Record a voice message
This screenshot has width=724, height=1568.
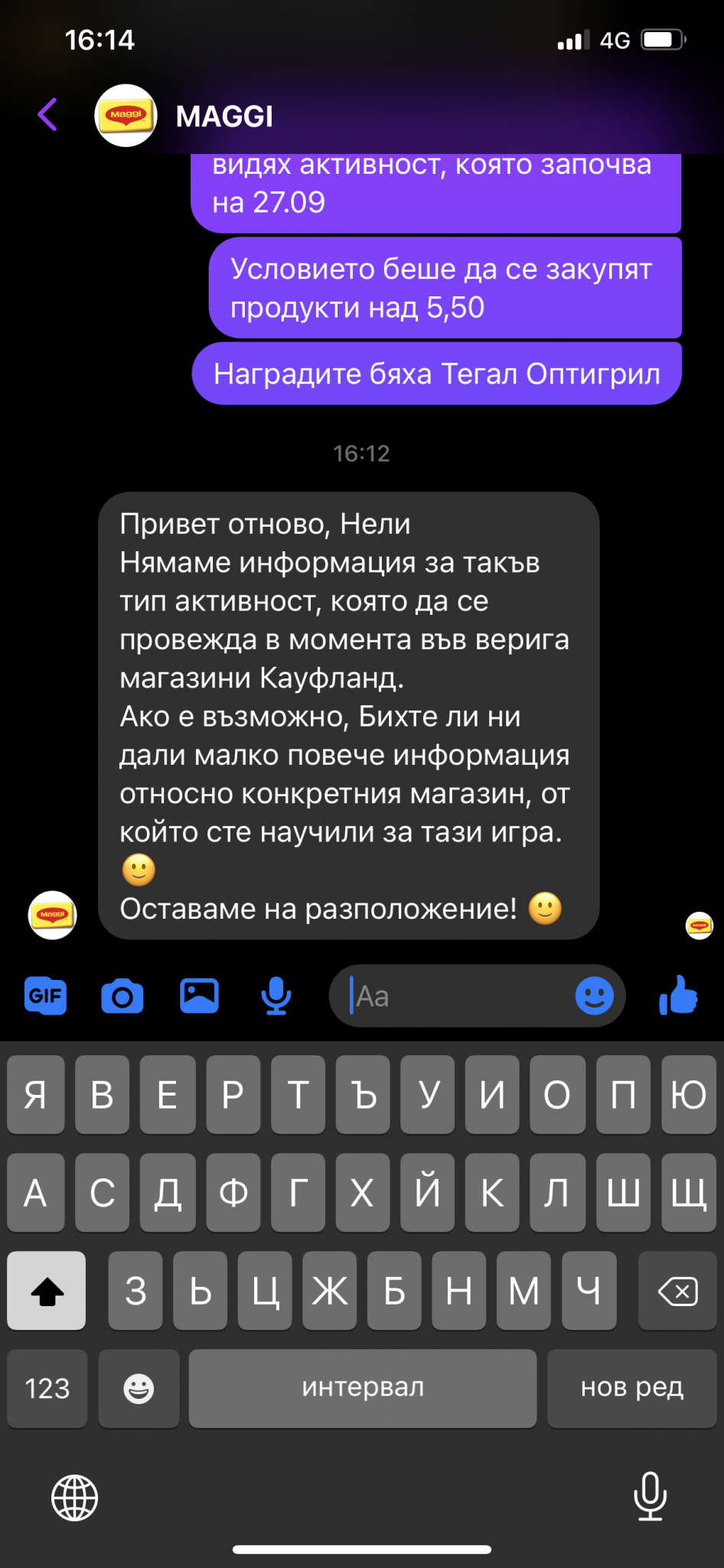[x=276, y=996]
